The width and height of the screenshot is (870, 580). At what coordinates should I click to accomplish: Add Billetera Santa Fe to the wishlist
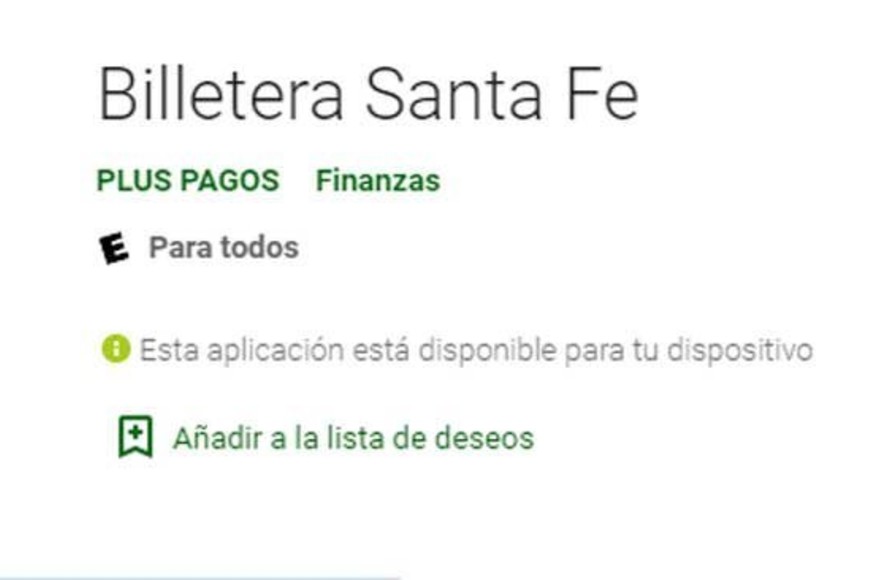352,438
